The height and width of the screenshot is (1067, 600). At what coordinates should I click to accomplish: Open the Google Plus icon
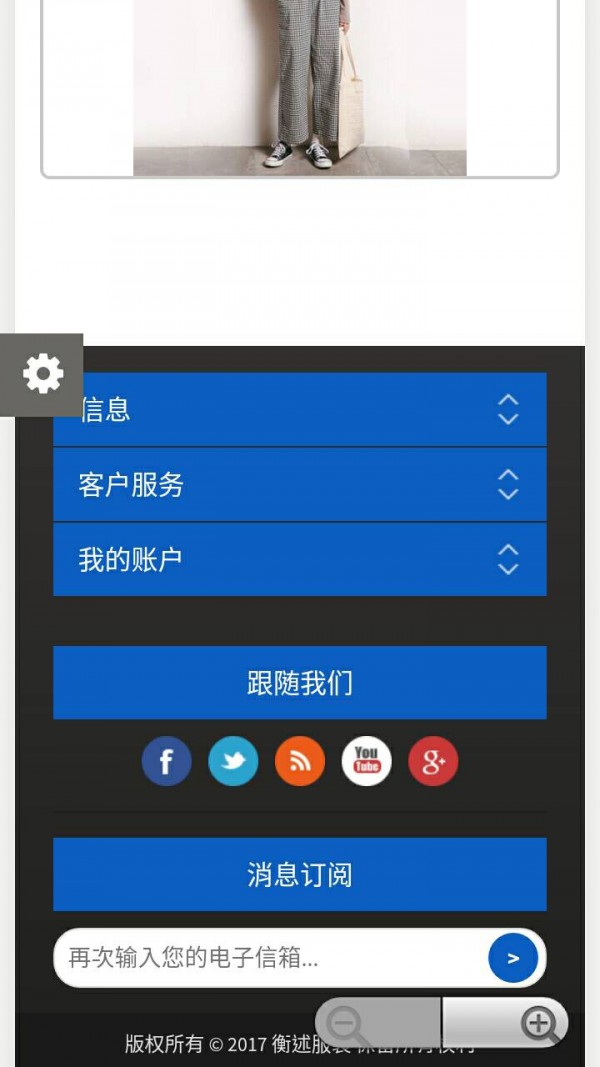pyautogui.click(x=433, y=762)
